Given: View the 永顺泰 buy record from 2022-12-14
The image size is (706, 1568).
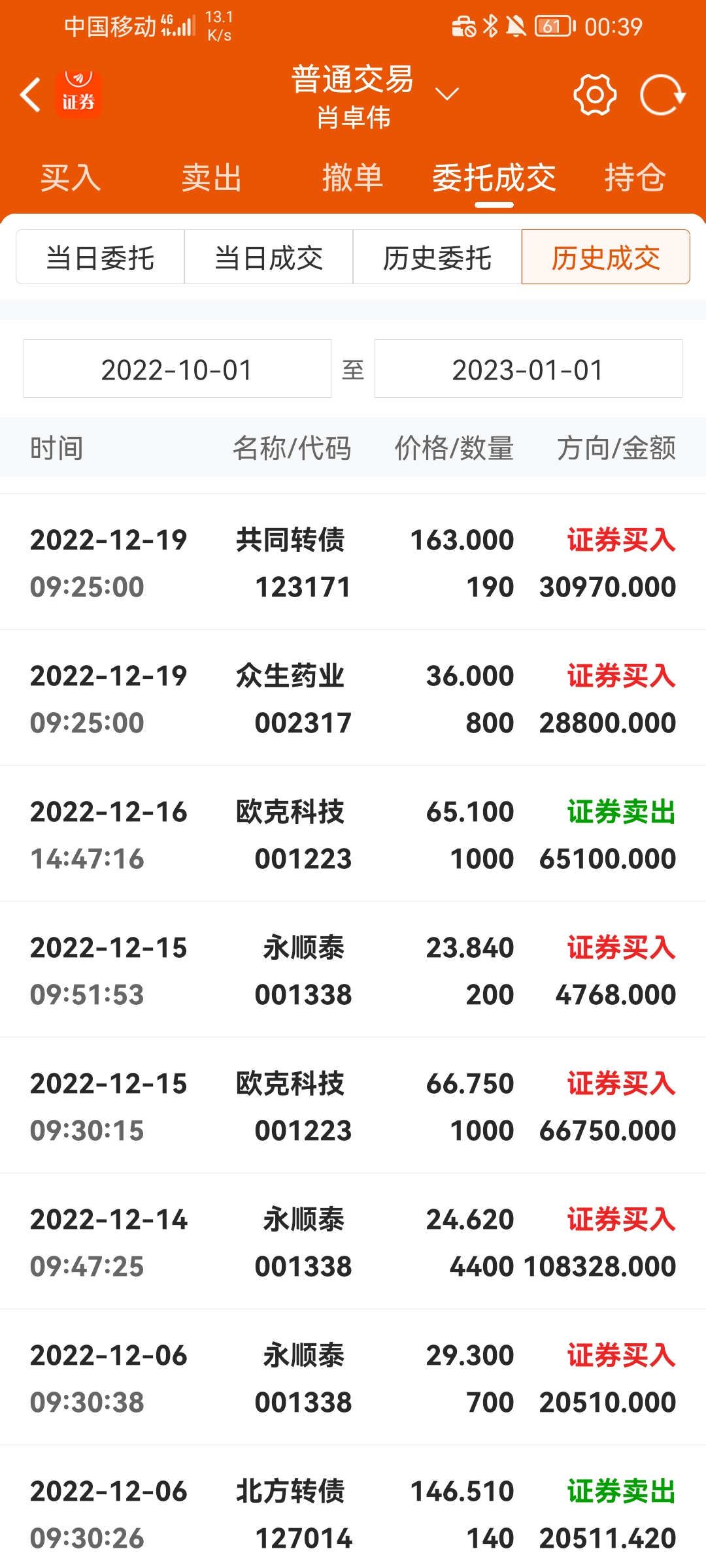Looking at the screenshot, I should pyautogui.click(x=353, y=1242).
